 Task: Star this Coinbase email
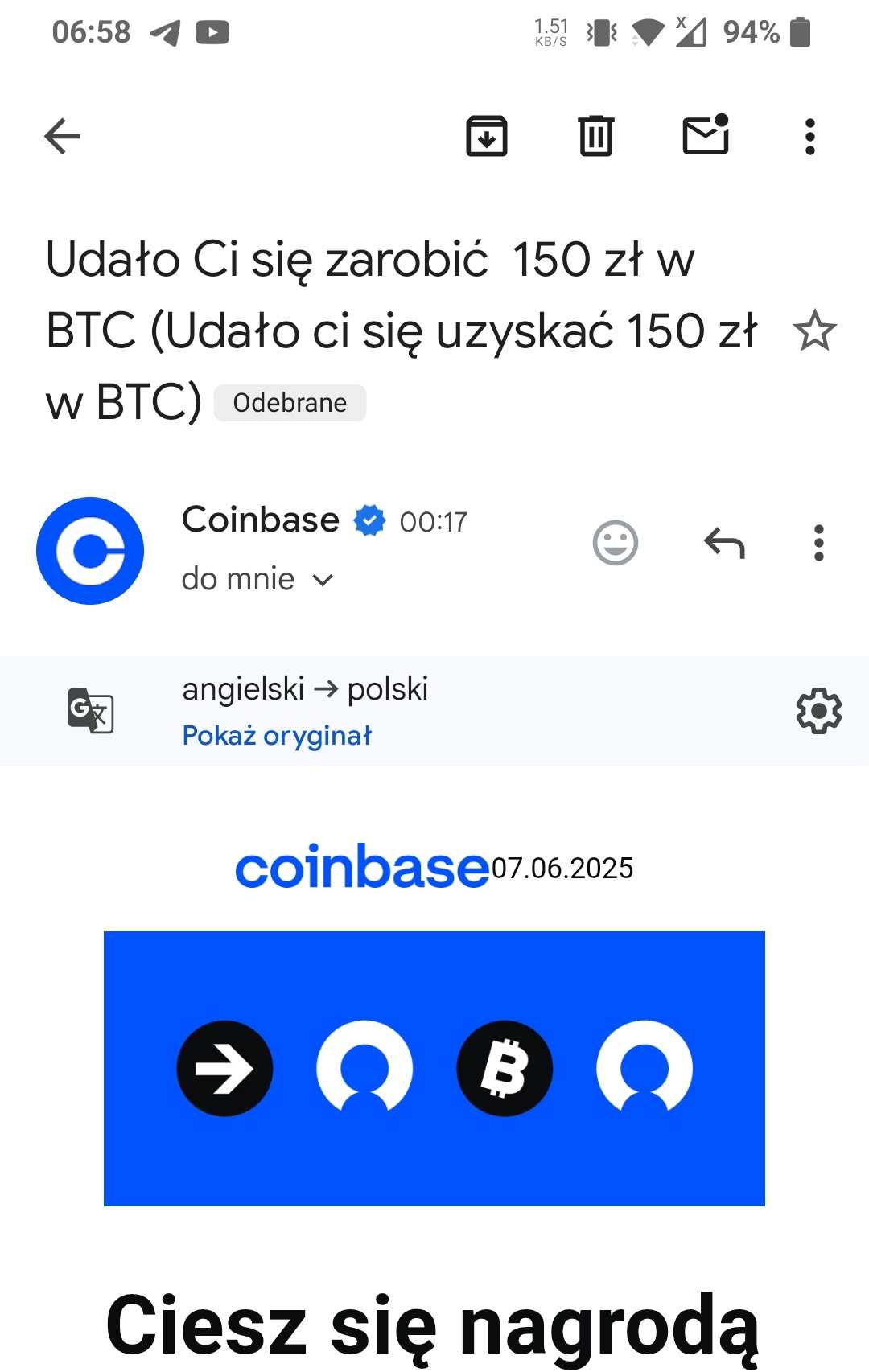[814, 331]
